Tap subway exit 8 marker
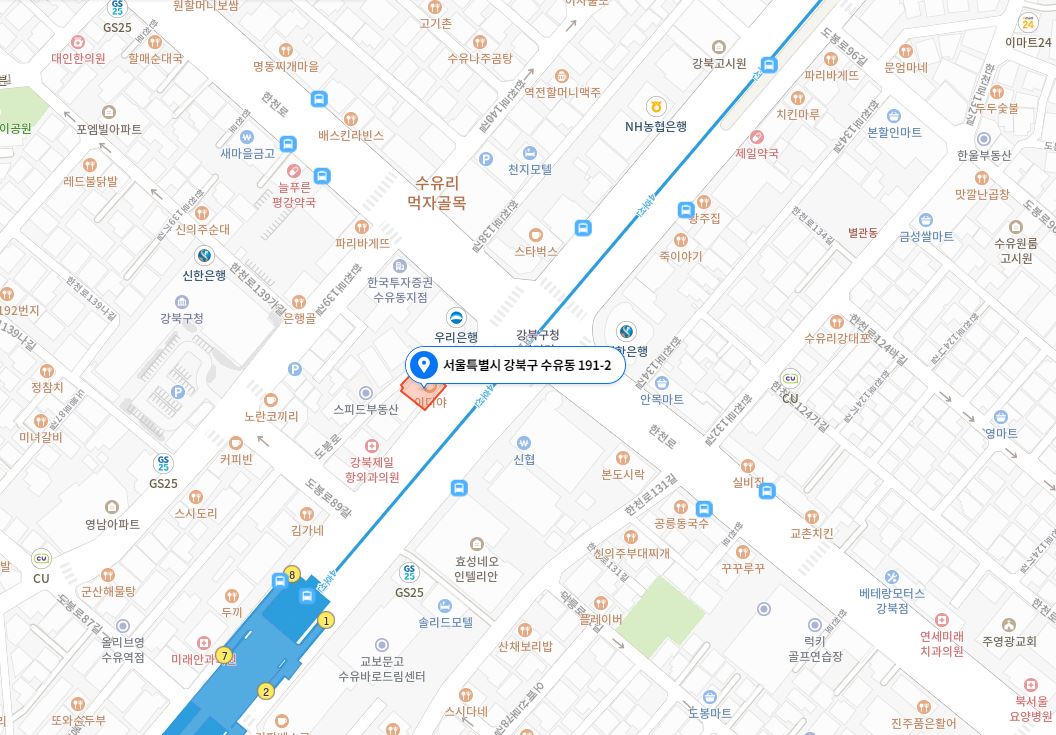The image size is (1056, 735). coord(292,574)
